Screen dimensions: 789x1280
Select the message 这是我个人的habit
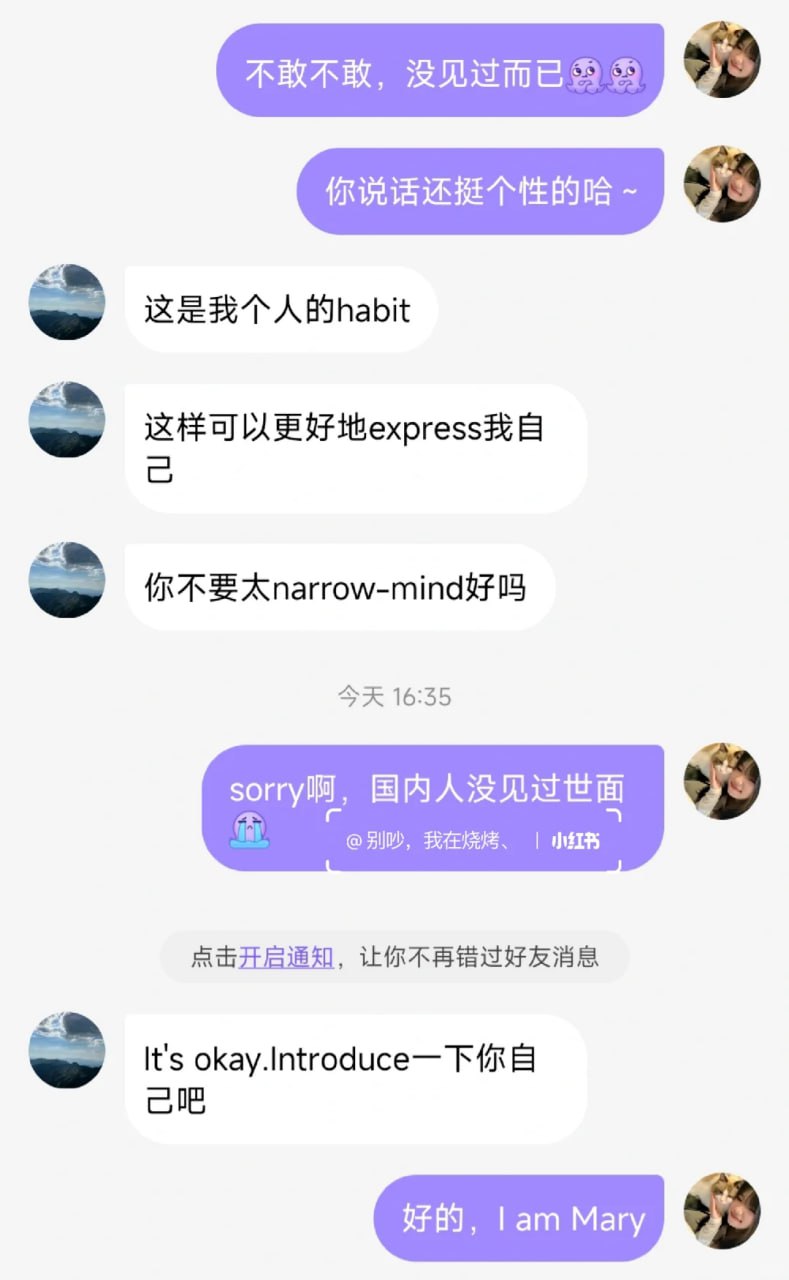(x=281, y=311)
